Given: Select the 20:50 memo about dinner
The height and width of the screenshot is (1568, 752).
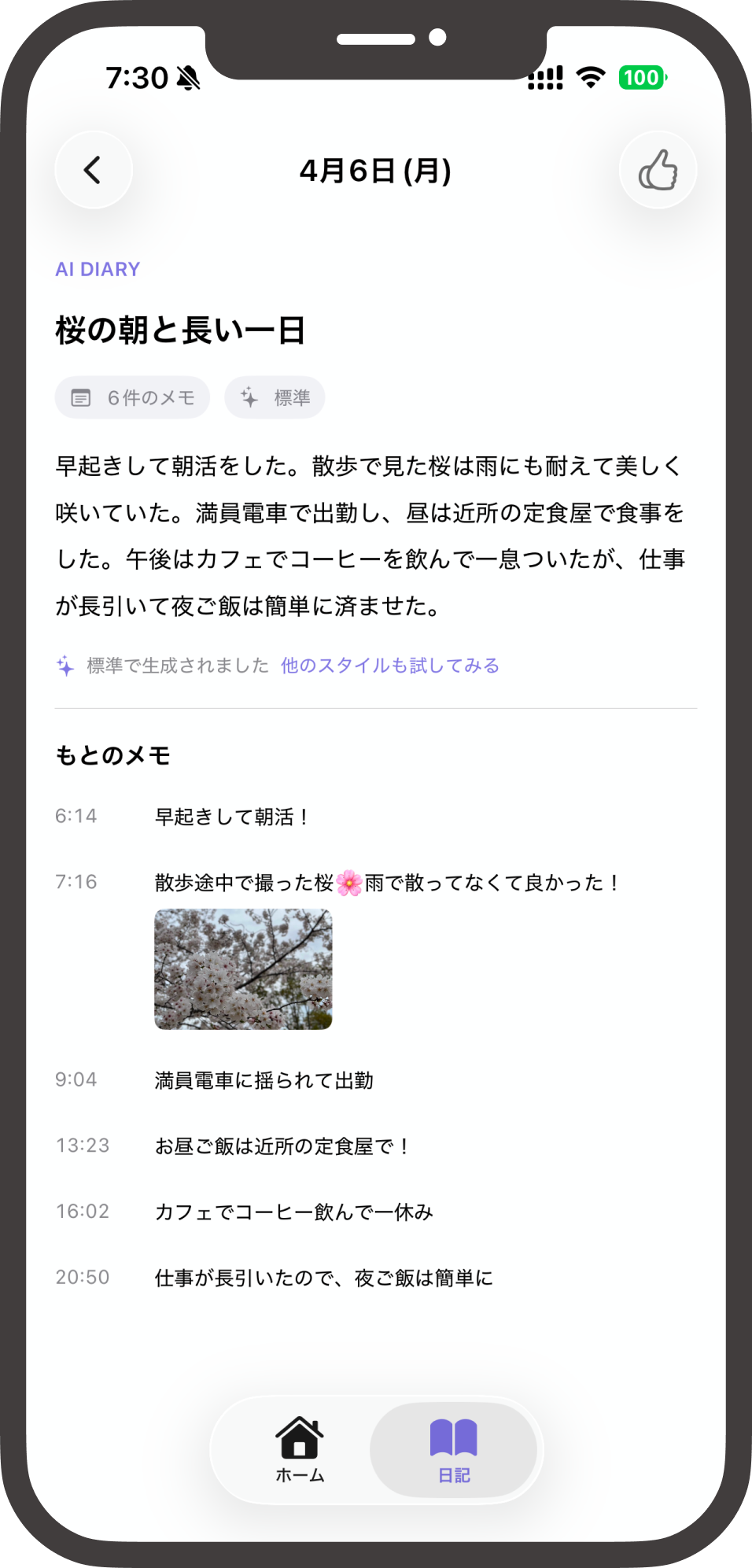Looking at the screenshot, I should pos(324,1278).
